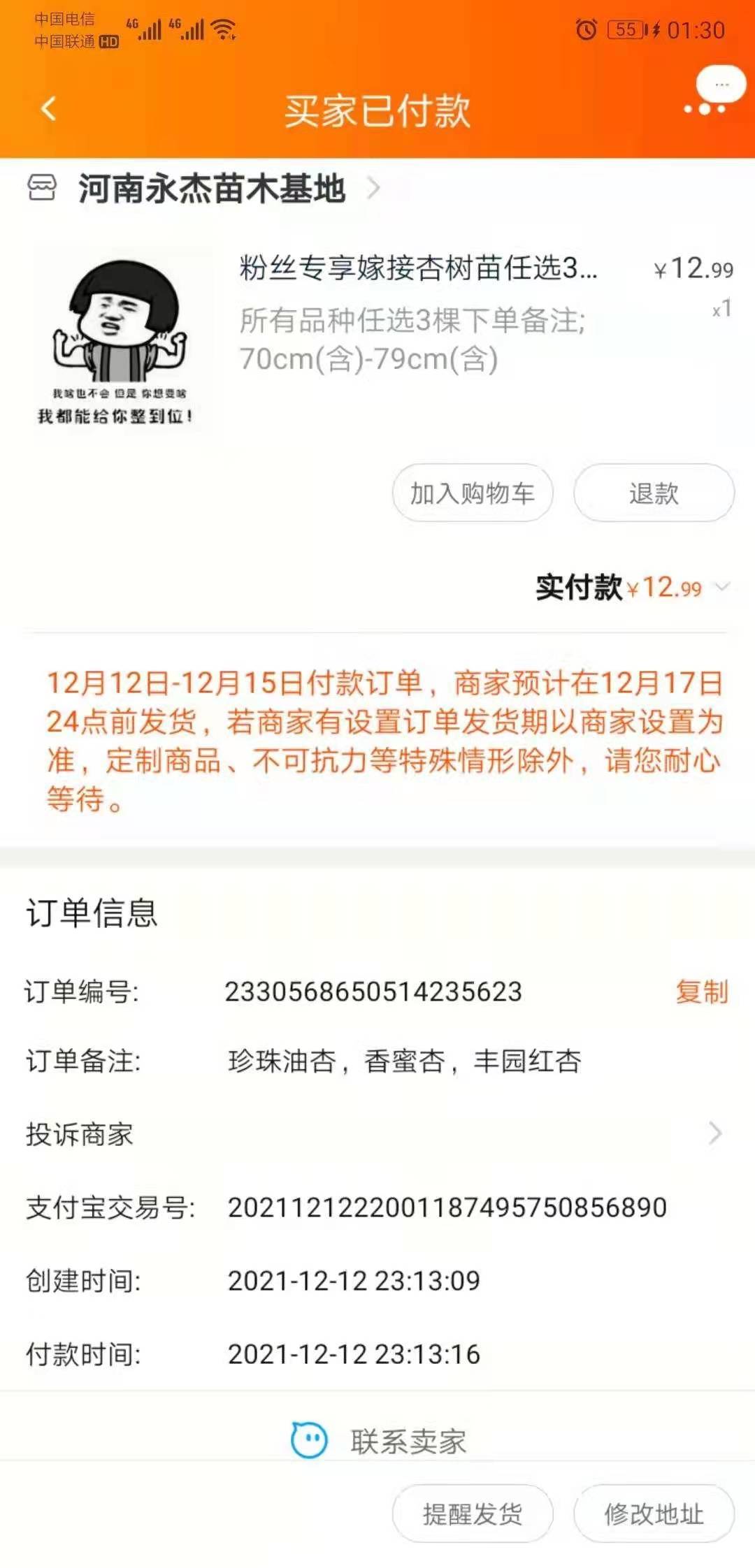Open the 河南永杰苗木基地 shop page

point(212,189)
